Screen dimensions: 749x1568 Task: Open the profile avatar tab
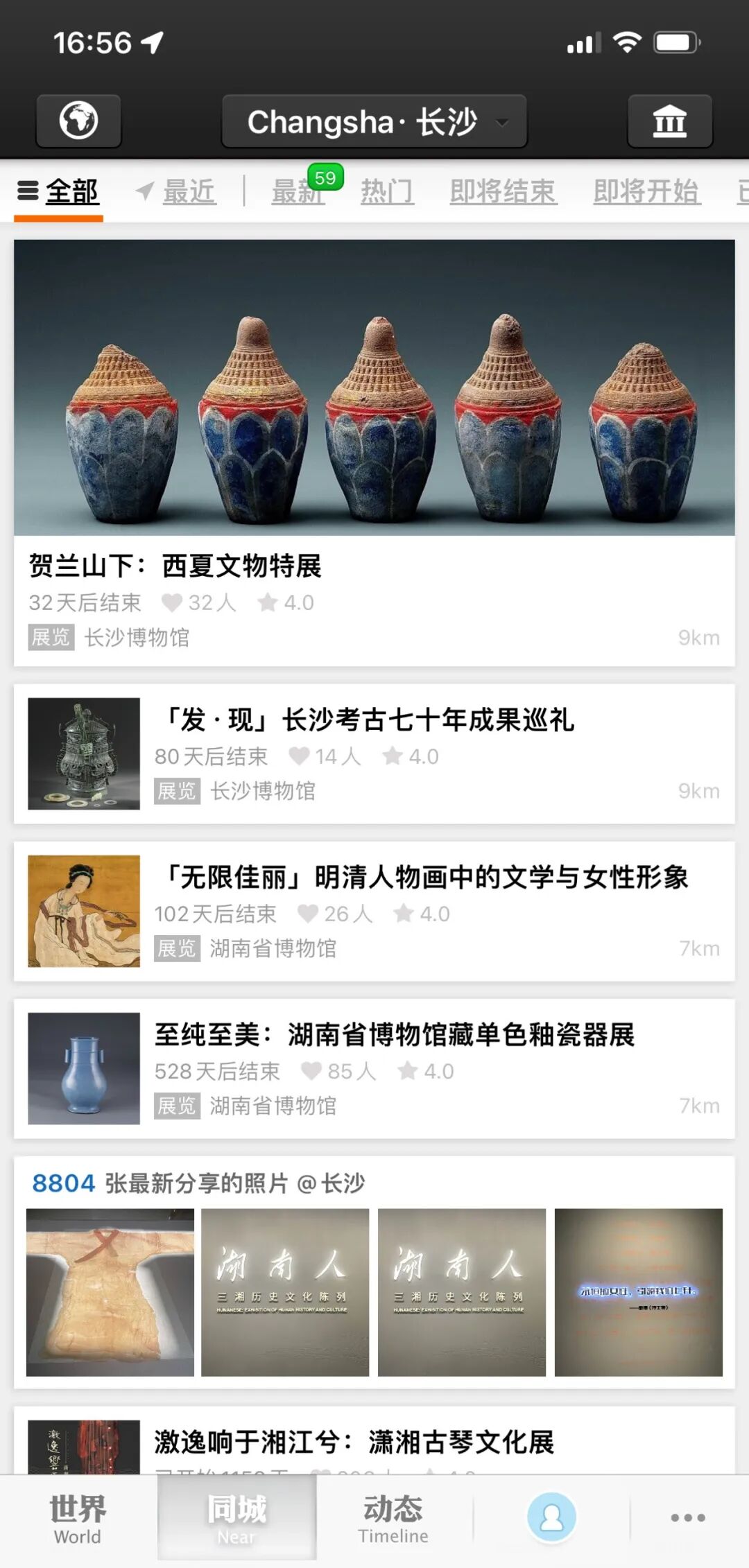pyautogui.click(x=551, y=1517)
